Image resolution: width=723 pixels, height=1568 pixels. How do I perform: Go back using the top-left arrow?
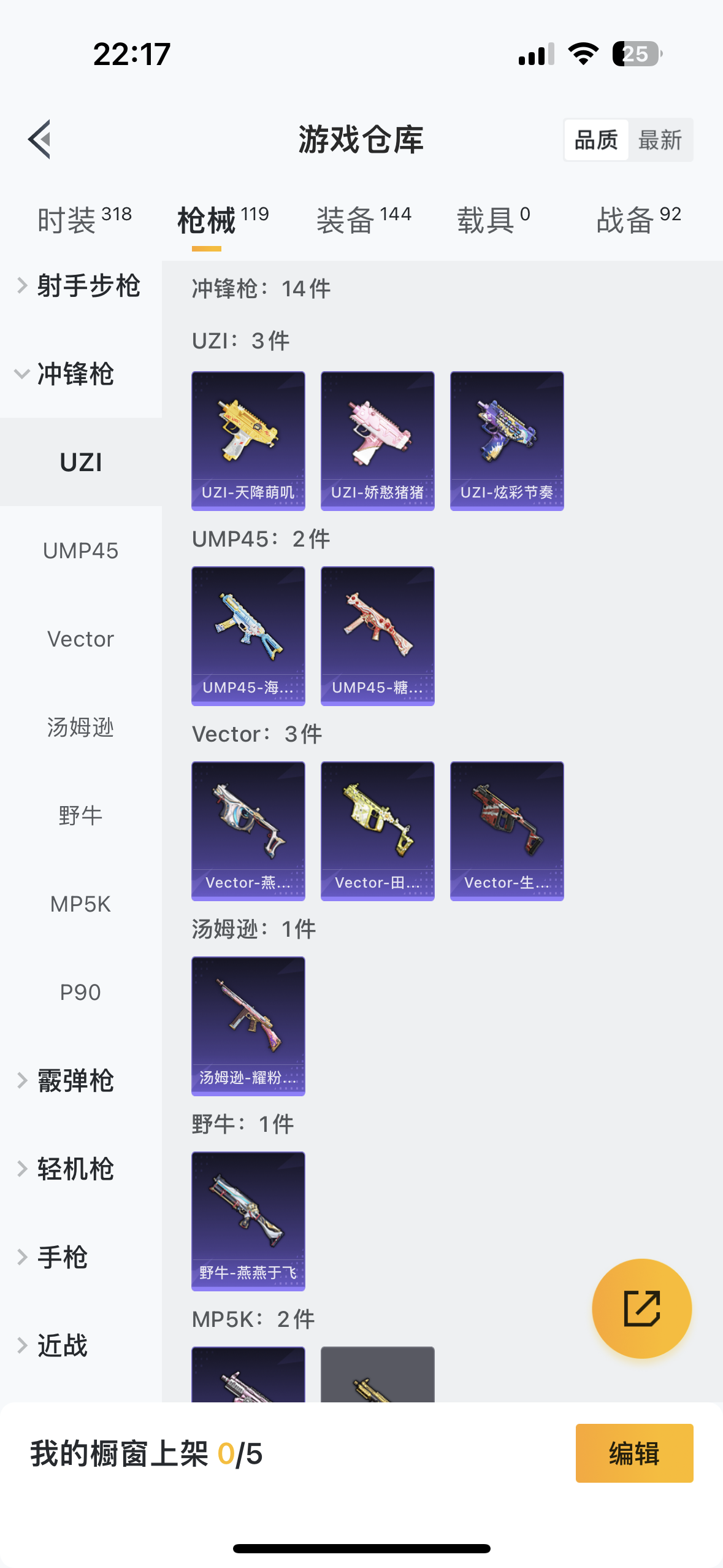pyautogui.click(x=40, y=139)
